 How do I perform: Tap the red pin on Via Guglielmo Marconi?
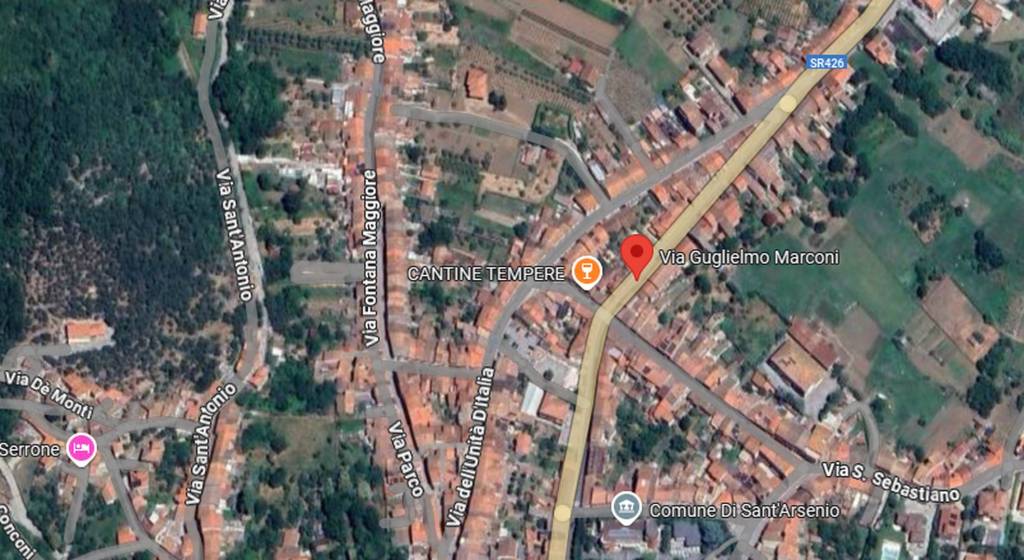pyautogui.click(x=637, y=255)
